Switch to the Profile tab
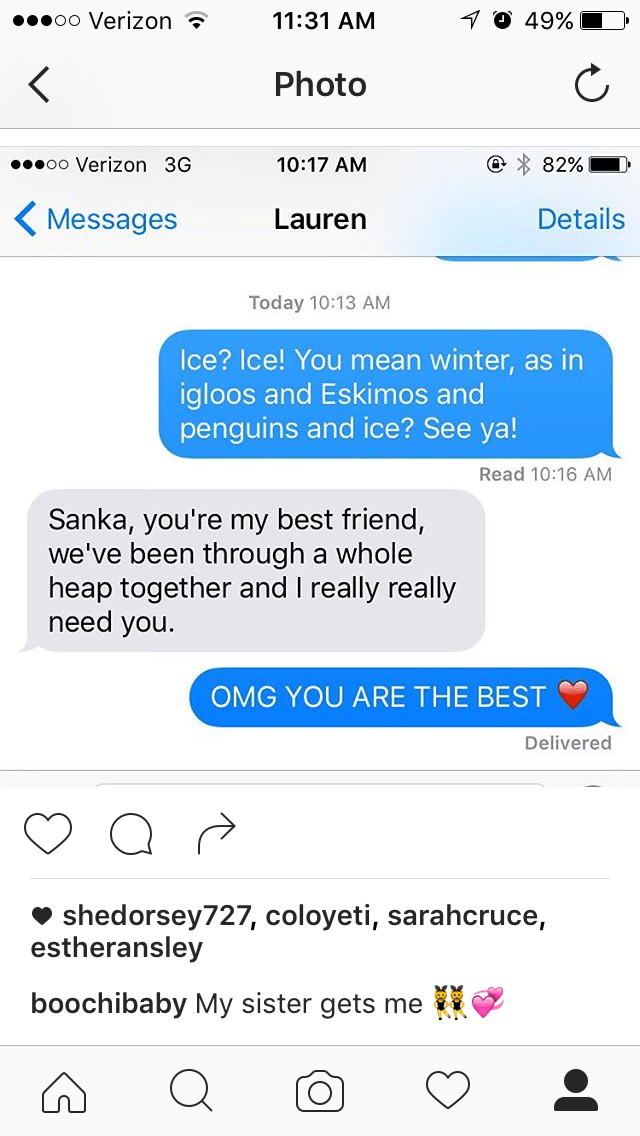Viewport: 640px width, 1136px height. tap(575, 1090)
